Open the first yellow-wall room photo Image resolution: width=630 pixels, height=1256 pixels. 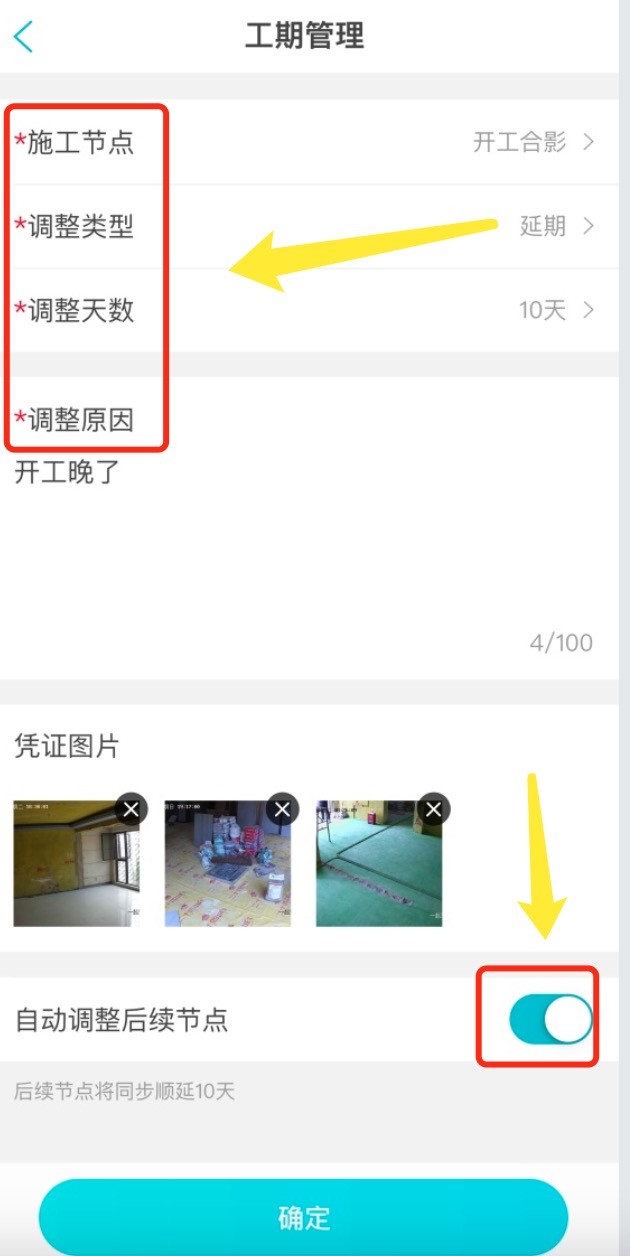(x=76, y=864)
